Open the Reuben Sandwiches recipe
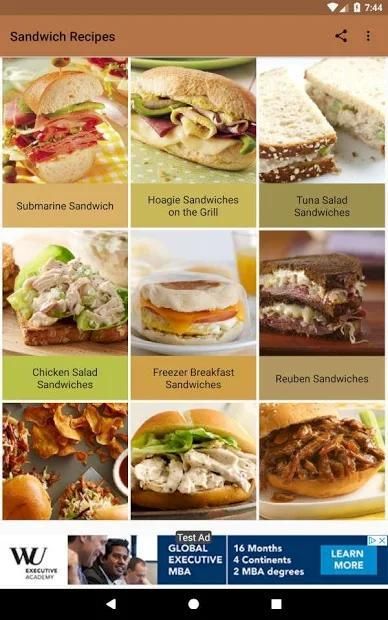388x620 pixels. coord(322,315)
